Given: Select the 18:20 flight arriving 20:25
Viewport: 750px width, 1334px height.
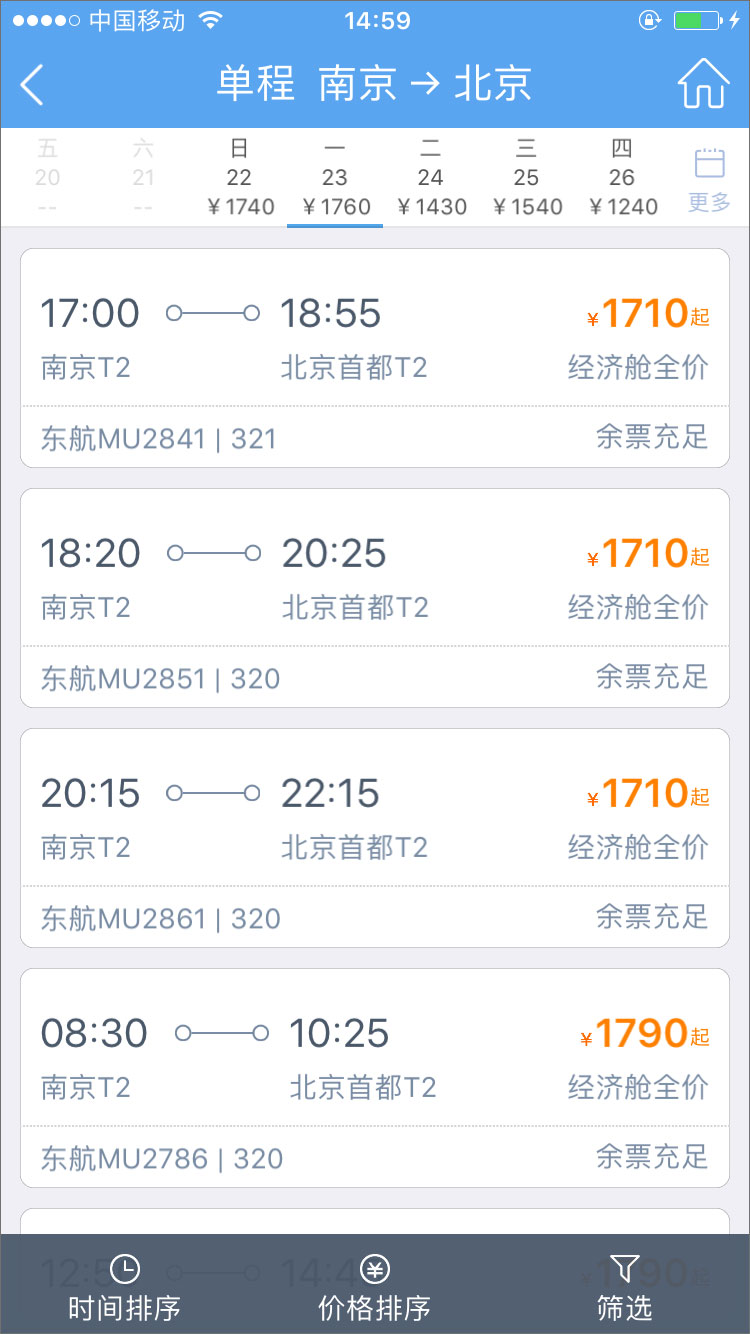Looking at the screenshot, I should coord(375,595).
